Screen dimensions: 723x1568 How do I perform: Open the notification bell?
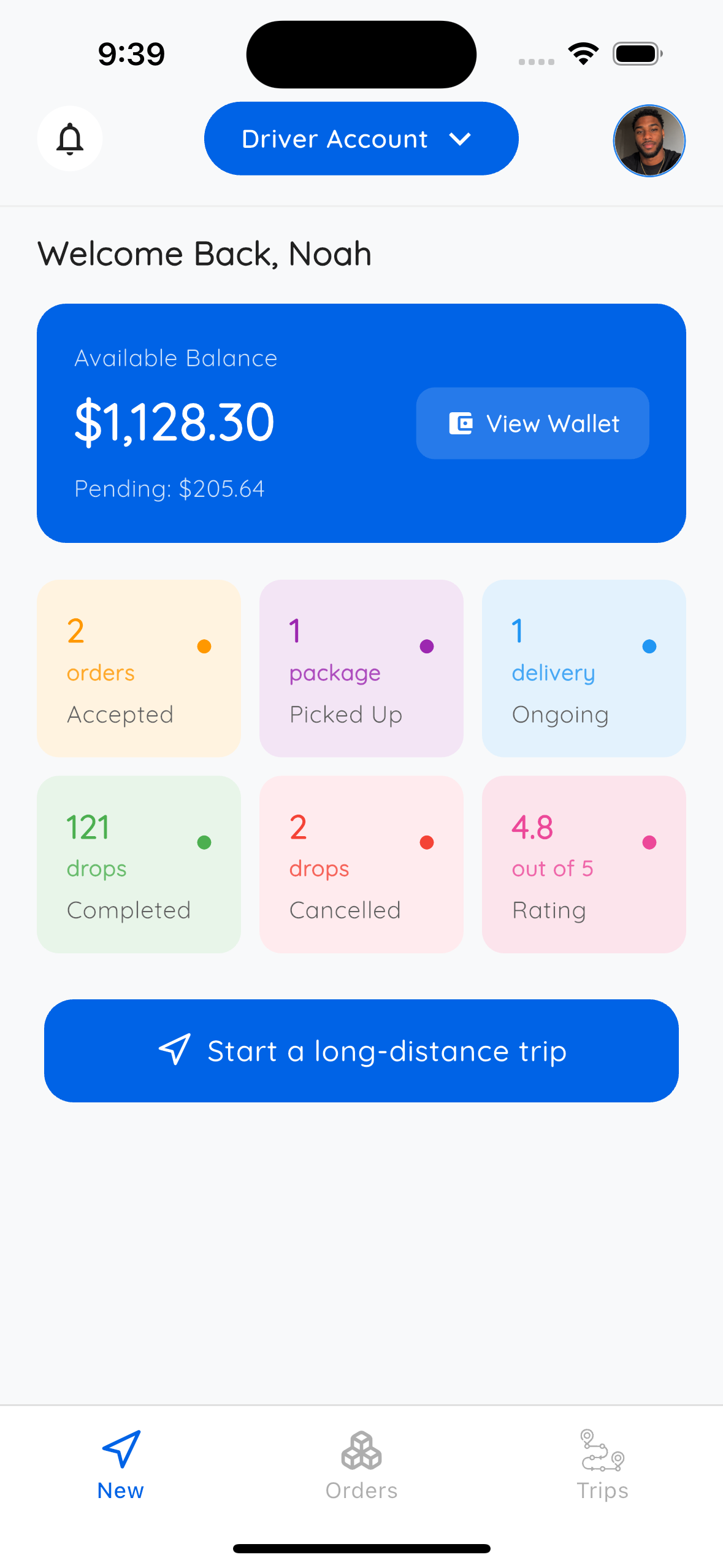(x=69, y=139)
